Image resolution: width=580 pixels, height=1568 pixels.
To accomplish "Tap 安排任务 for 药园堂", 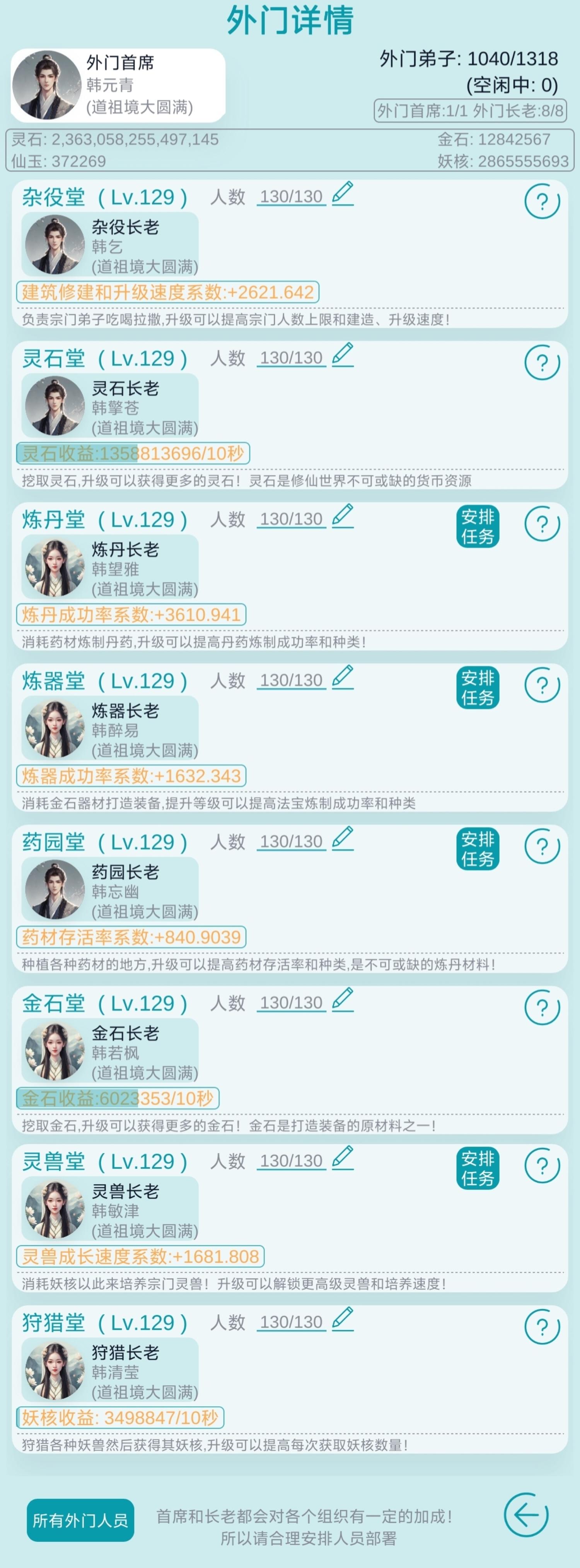I will [x=478, y=849].
